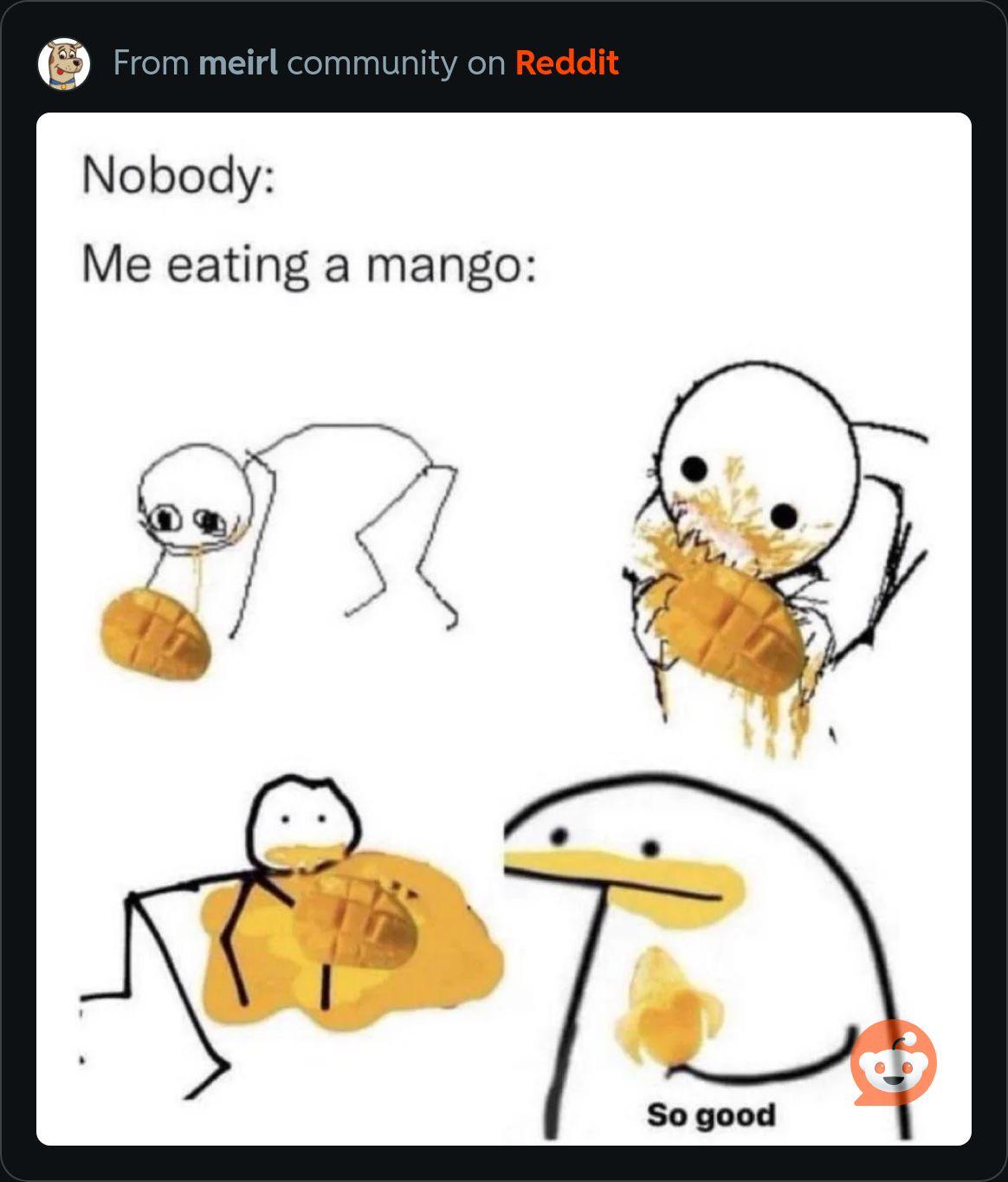
Task: Open the meirl community link
Action: coord(238,63)
